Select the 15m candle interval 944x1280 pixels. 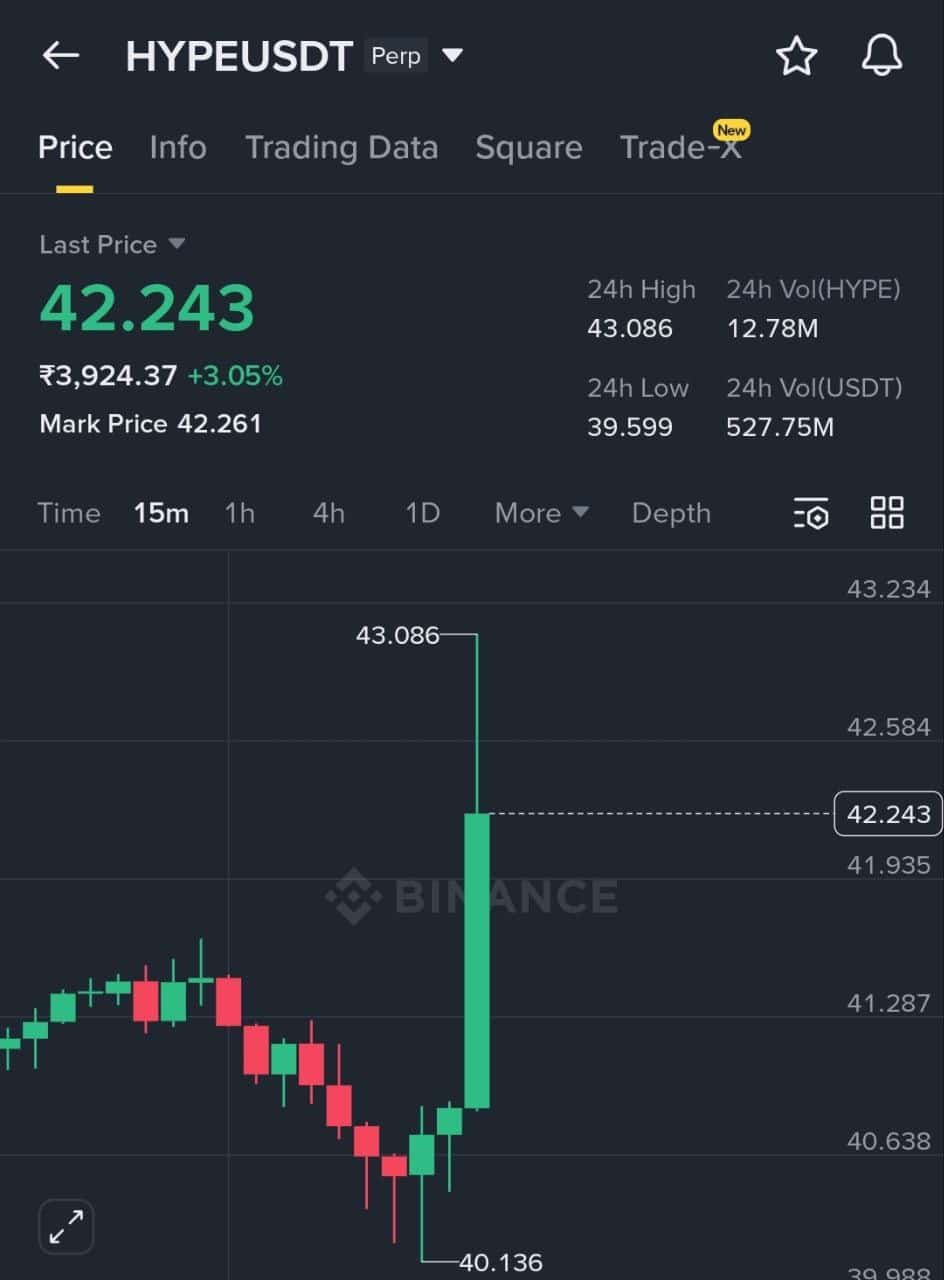[161, 513]
